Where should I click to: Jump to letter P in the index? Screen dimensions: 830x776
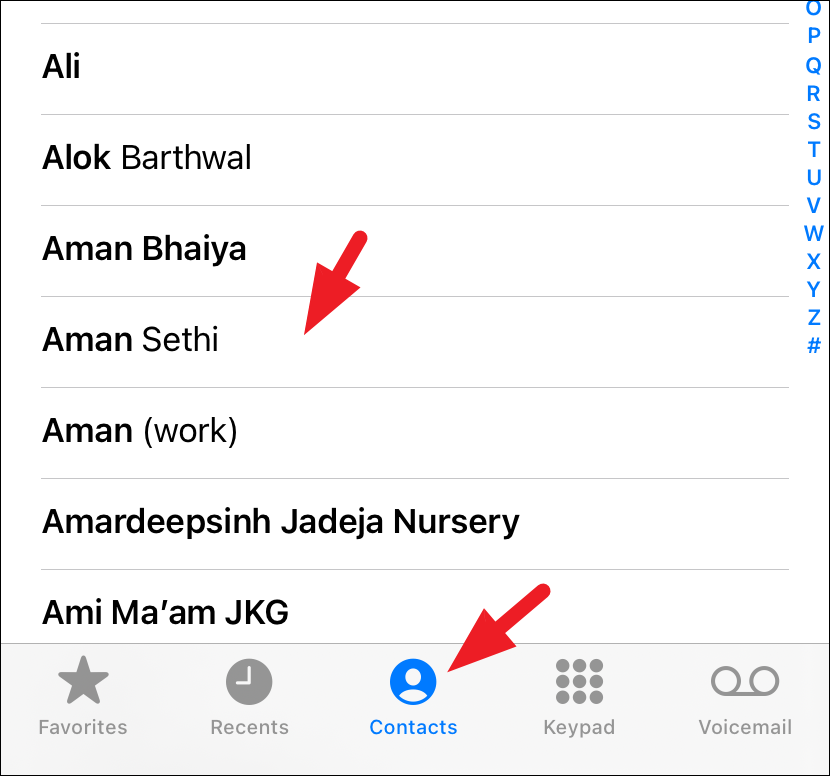tap(814, 37)
